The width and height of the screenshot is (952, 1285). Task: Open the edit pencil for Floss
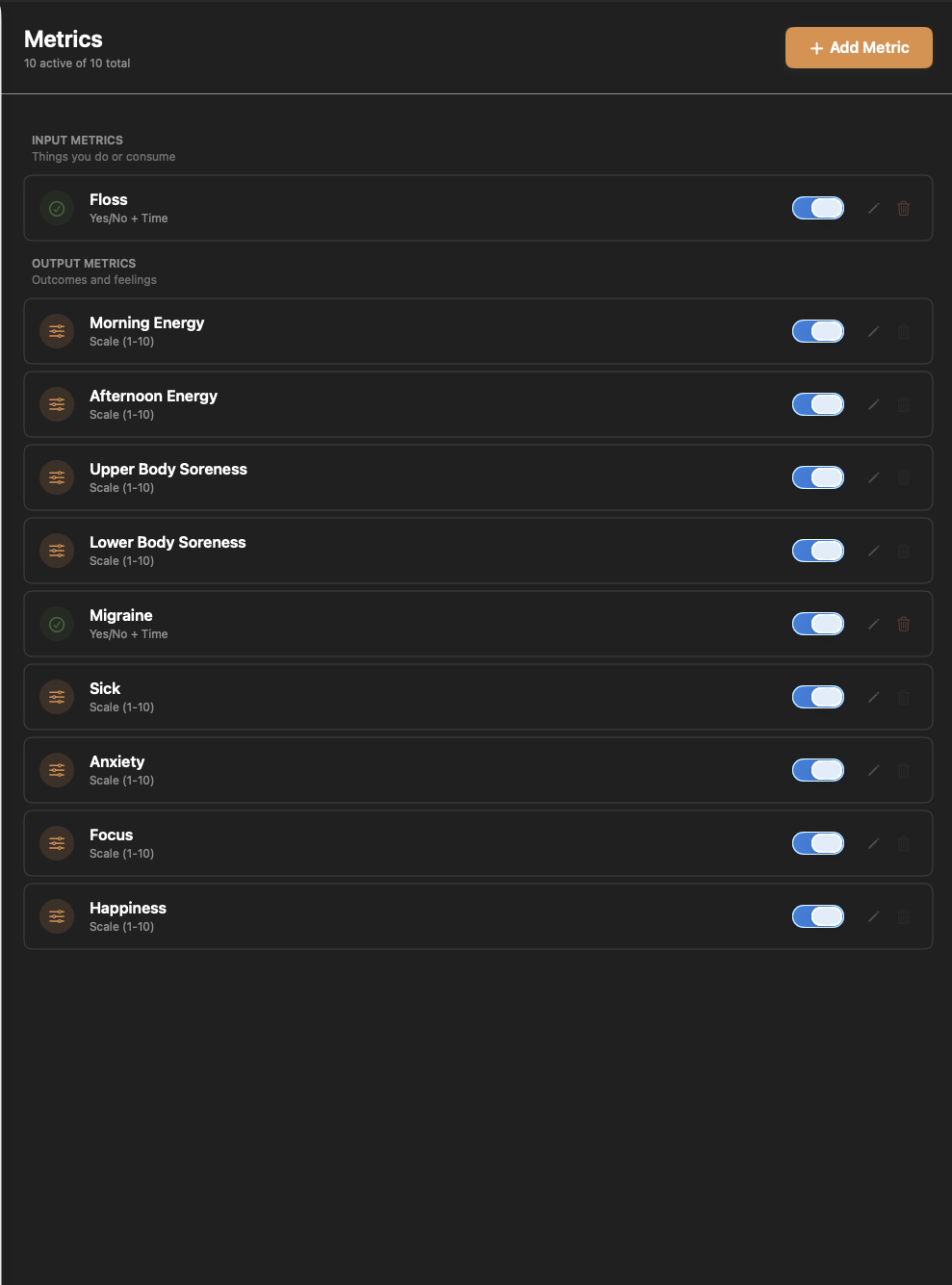pyautogui.click(x=873, y=208)
